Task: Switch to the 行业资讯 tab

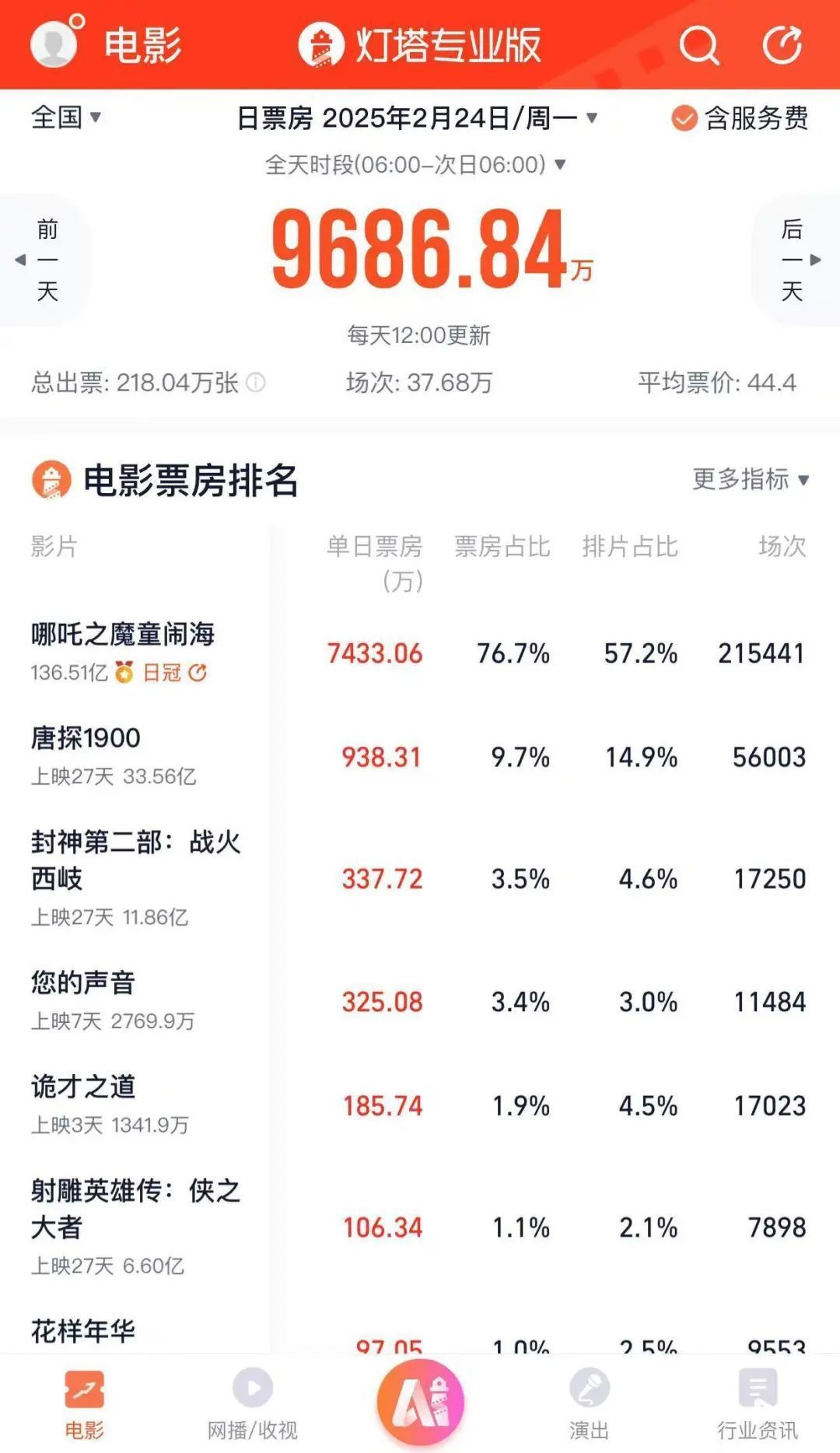Action: click(x=757, y=1405)
